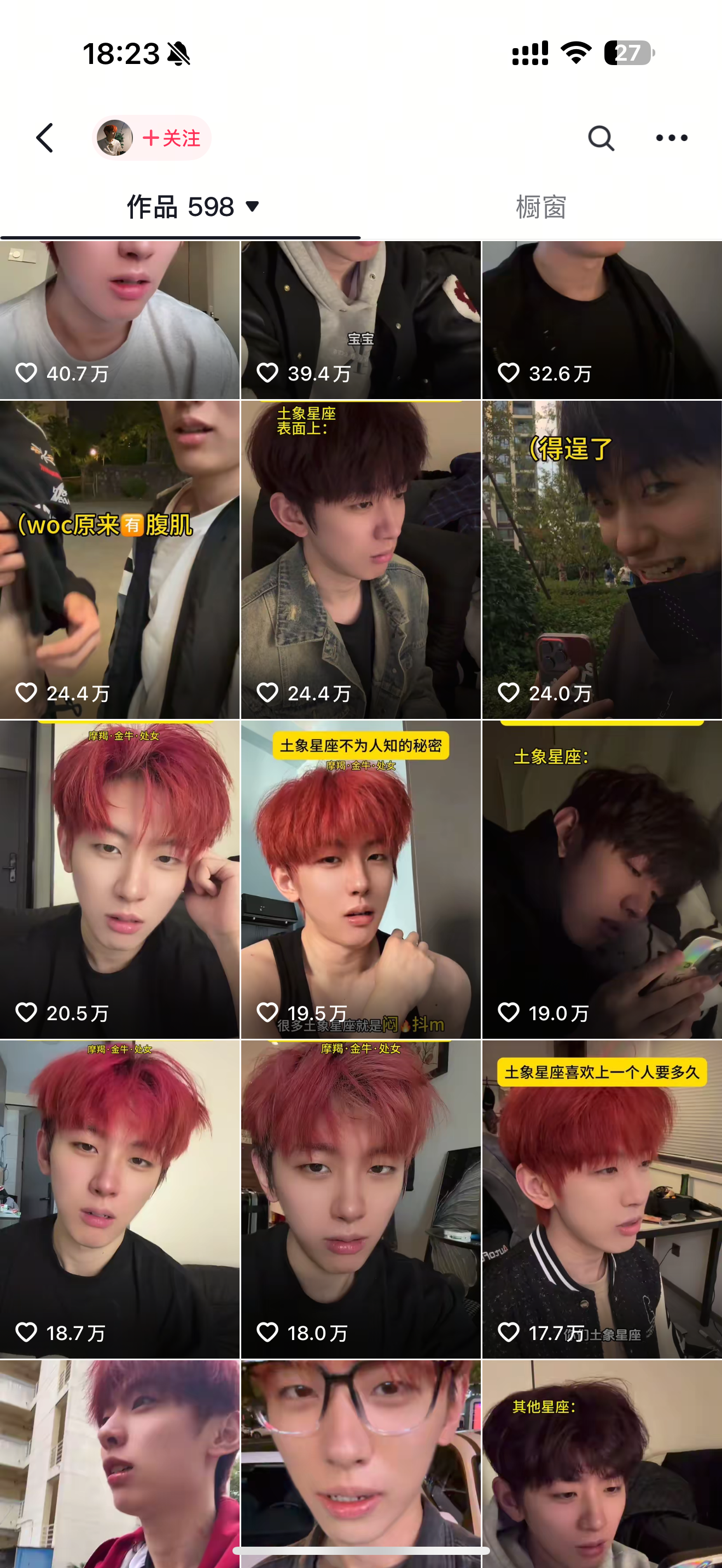Open the video with 18.0万 likes
The image size is (722, 1568).
pos(360,1199)
